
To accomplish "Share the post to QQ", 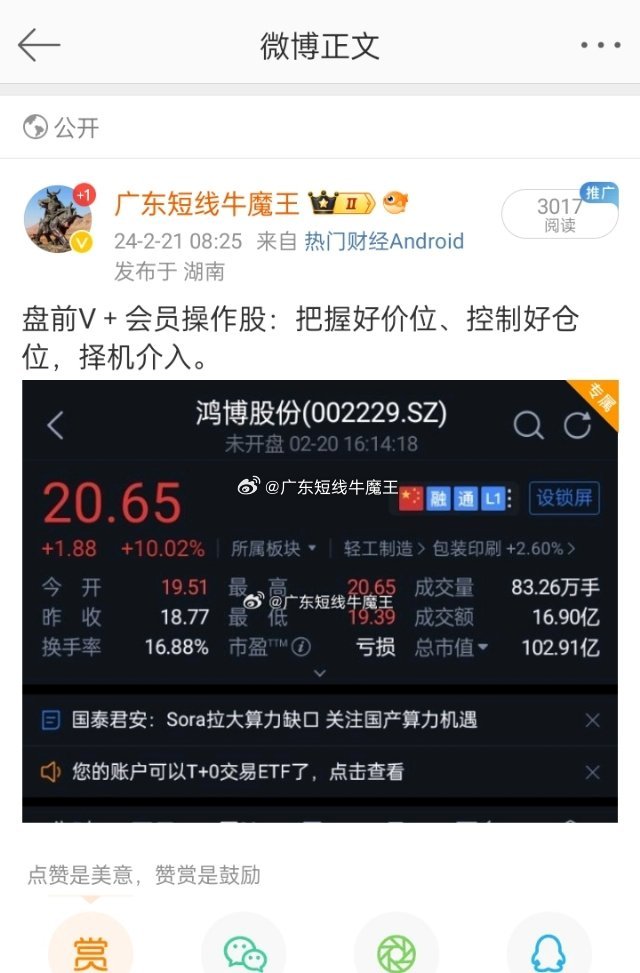I will (x=548, y=951).
